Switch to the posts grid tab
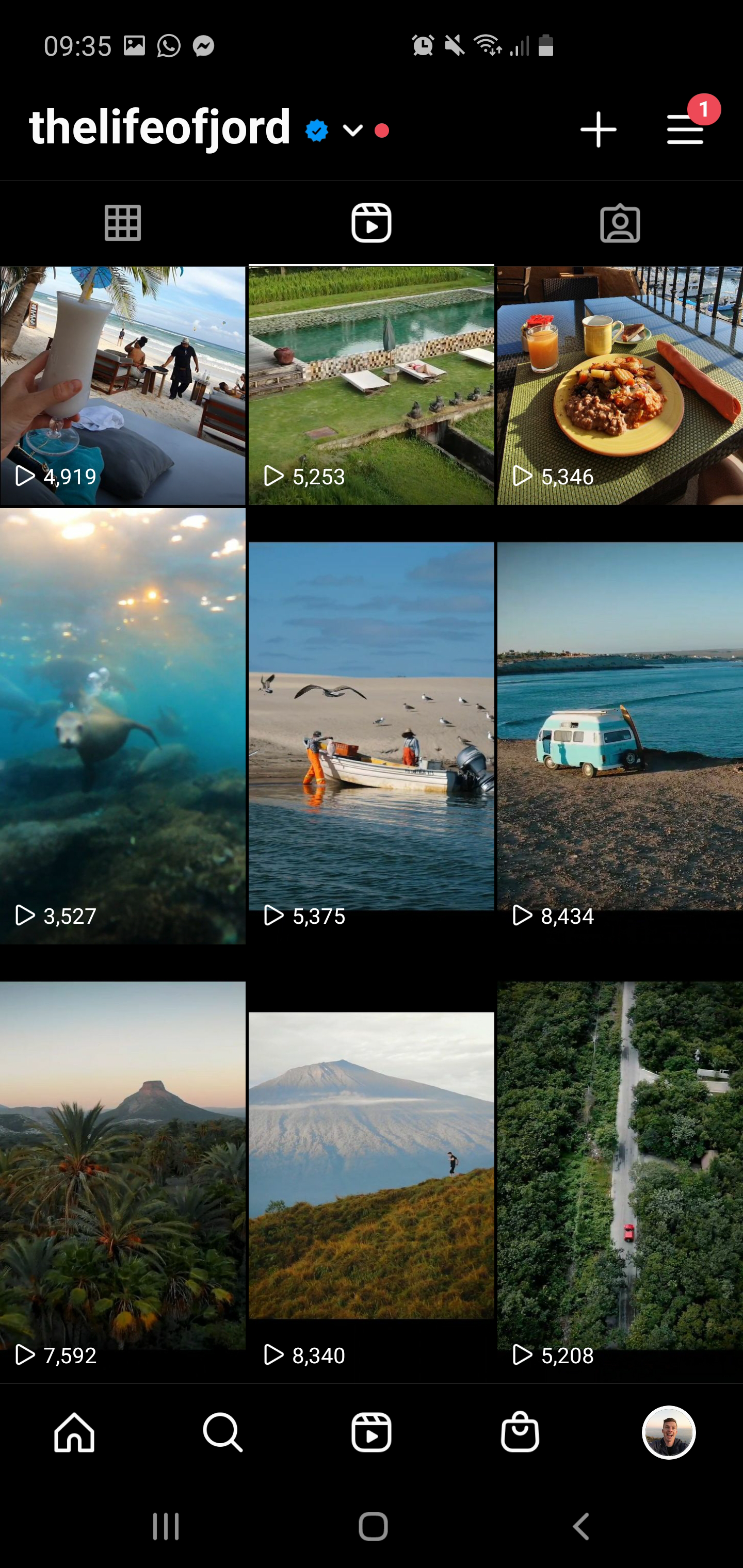The image size is (743, 1568). (x=123, y=223)
